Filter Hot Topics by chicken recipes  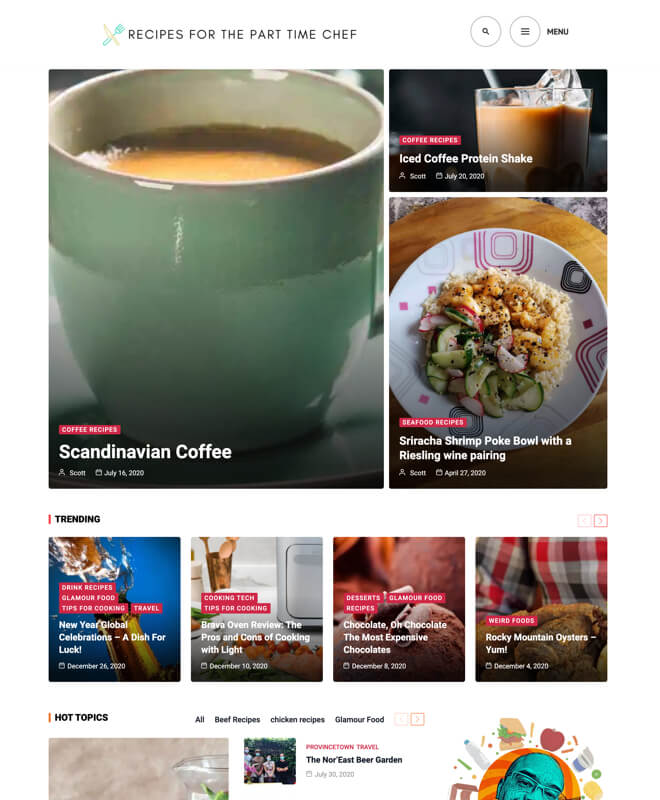[x=297, y=719]
